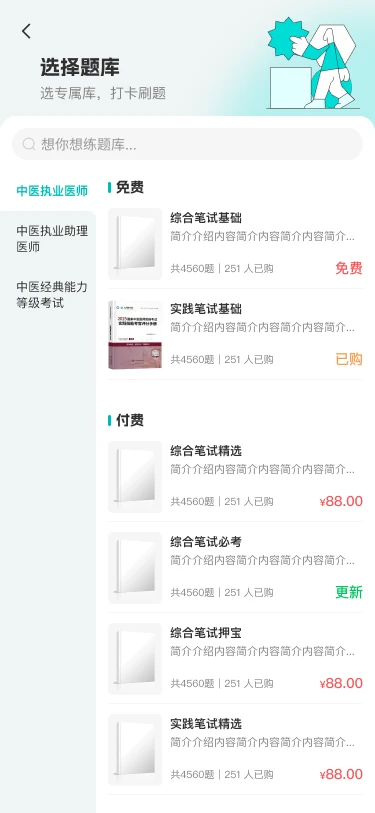Open the 实践笔试精选 question bank
This screenshot has height=813, width=375.
coord(235,750)
